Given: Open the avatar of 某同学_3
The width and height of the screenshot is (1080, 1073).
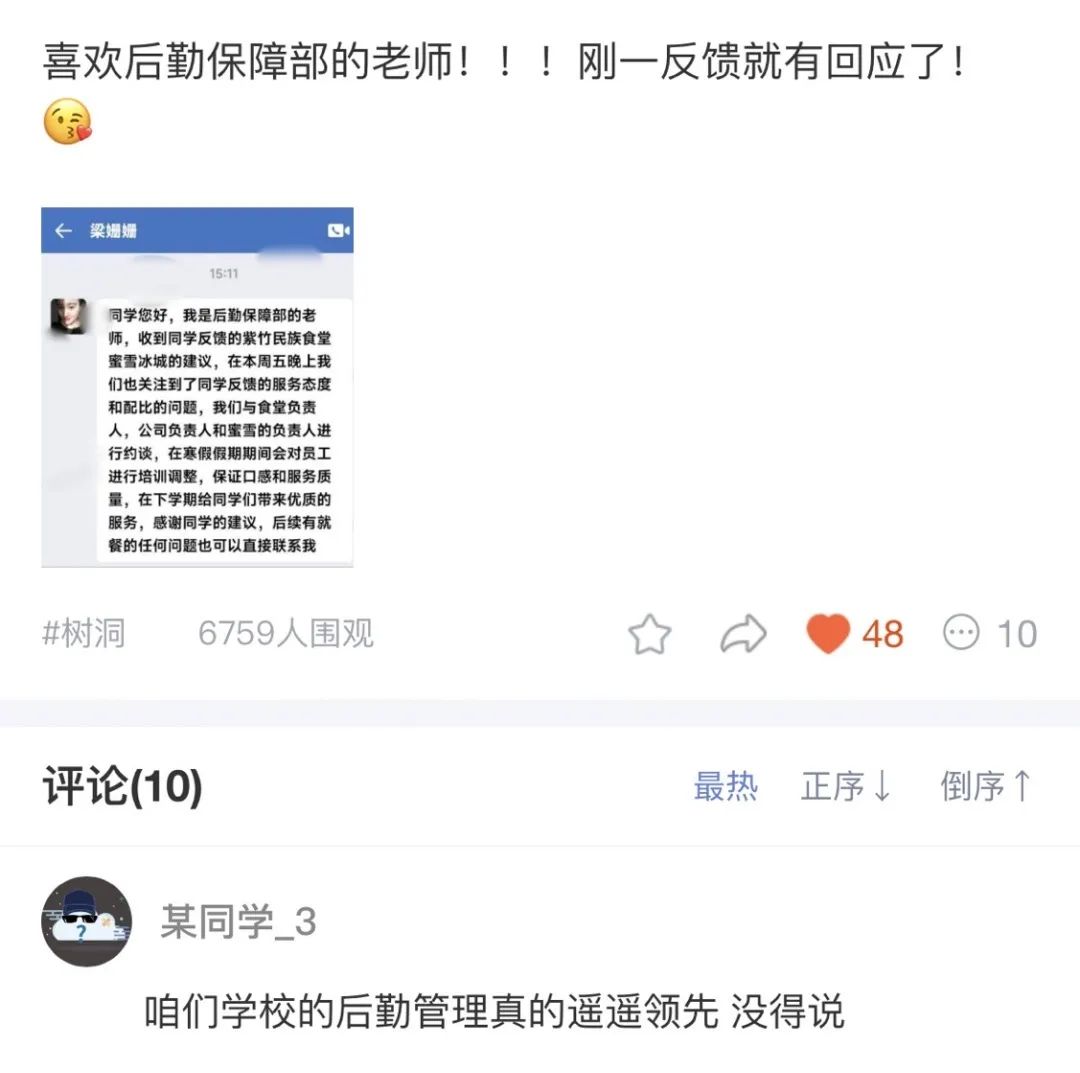Looking at the screenshot, I should click(87, 922).
